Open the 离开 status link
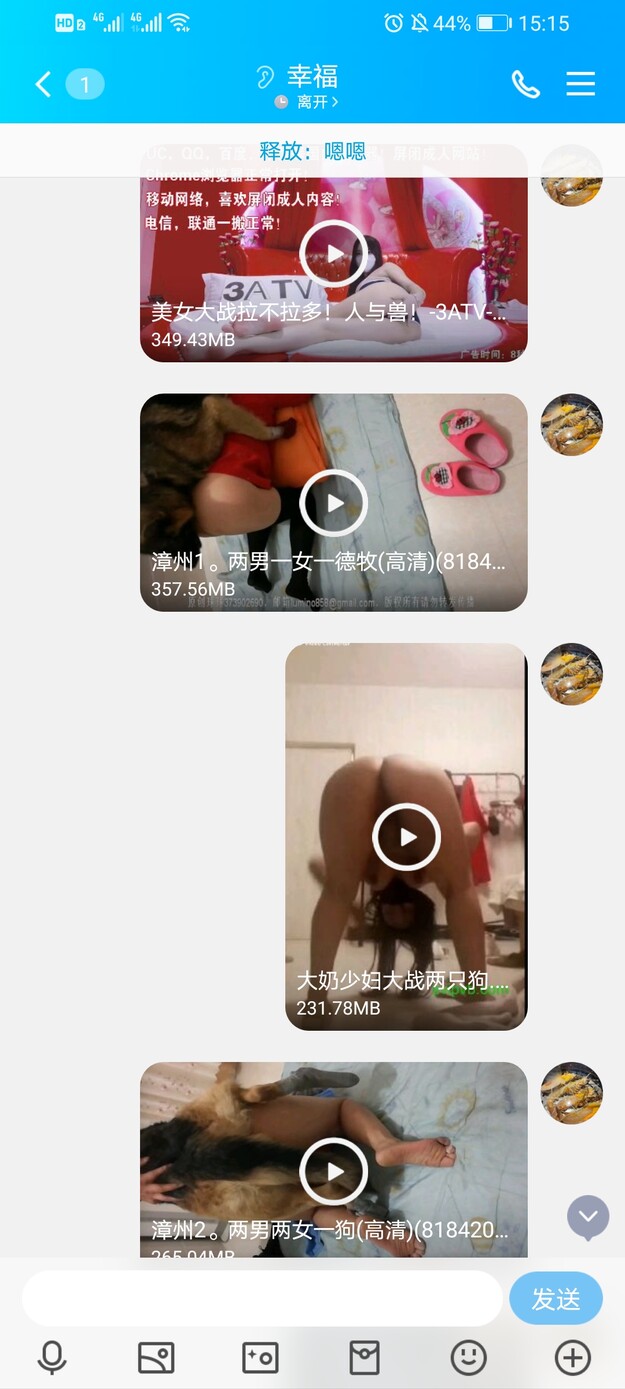625x1389 pixels. [312, 102]
